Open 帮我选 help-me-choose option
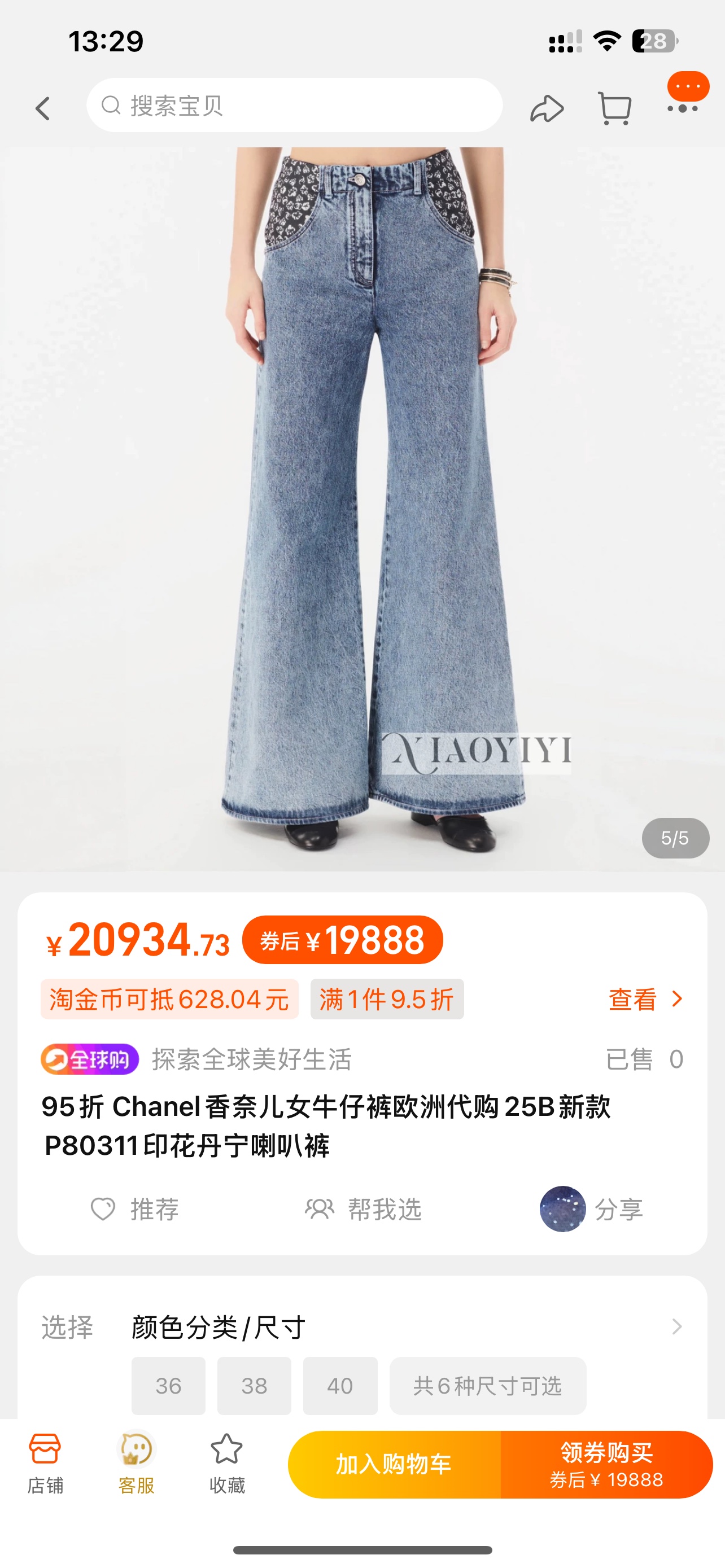The image size is (725, 1568). (363, 1209)
